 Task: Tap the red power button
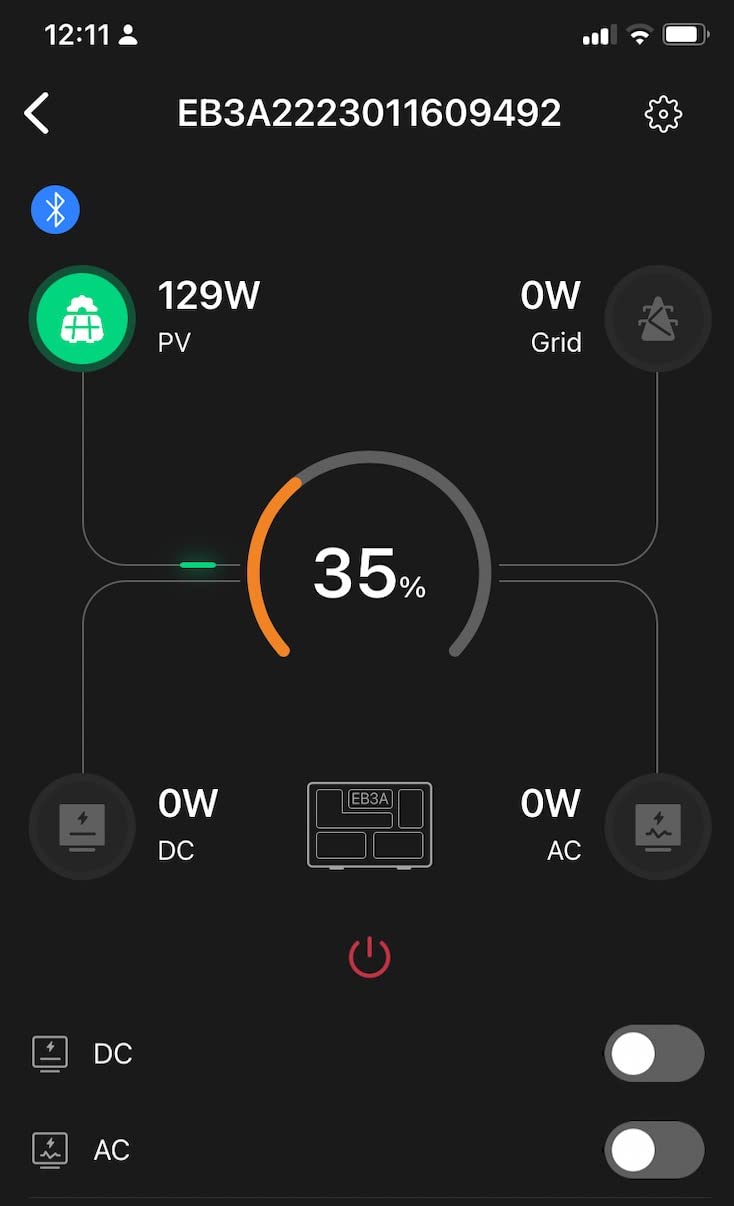pos(369,957)
